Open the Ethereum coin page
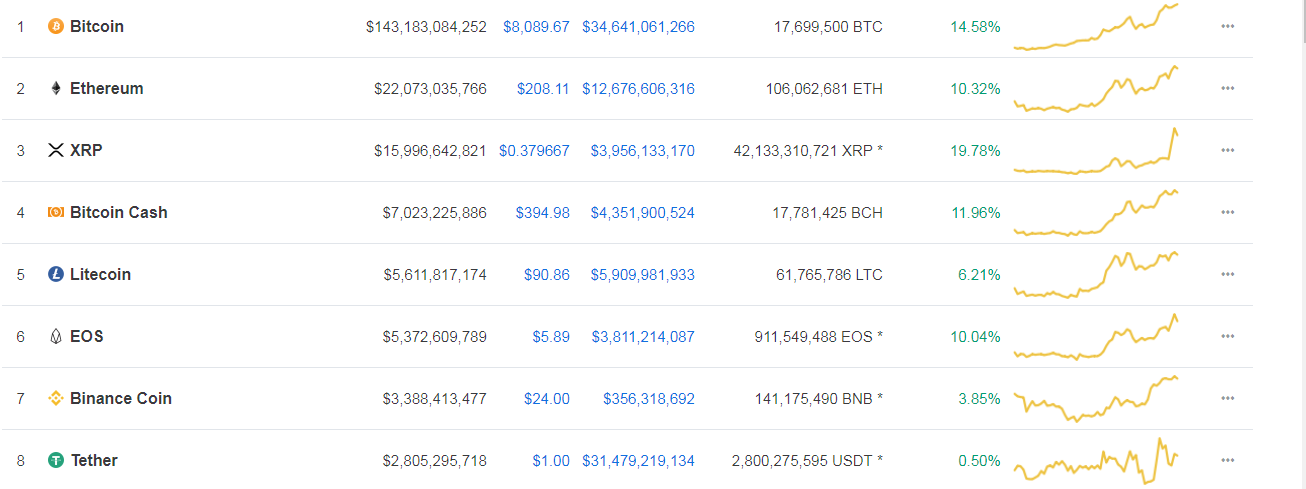The height and width of the screenshot is (489, 1306). tap(106, 88)
